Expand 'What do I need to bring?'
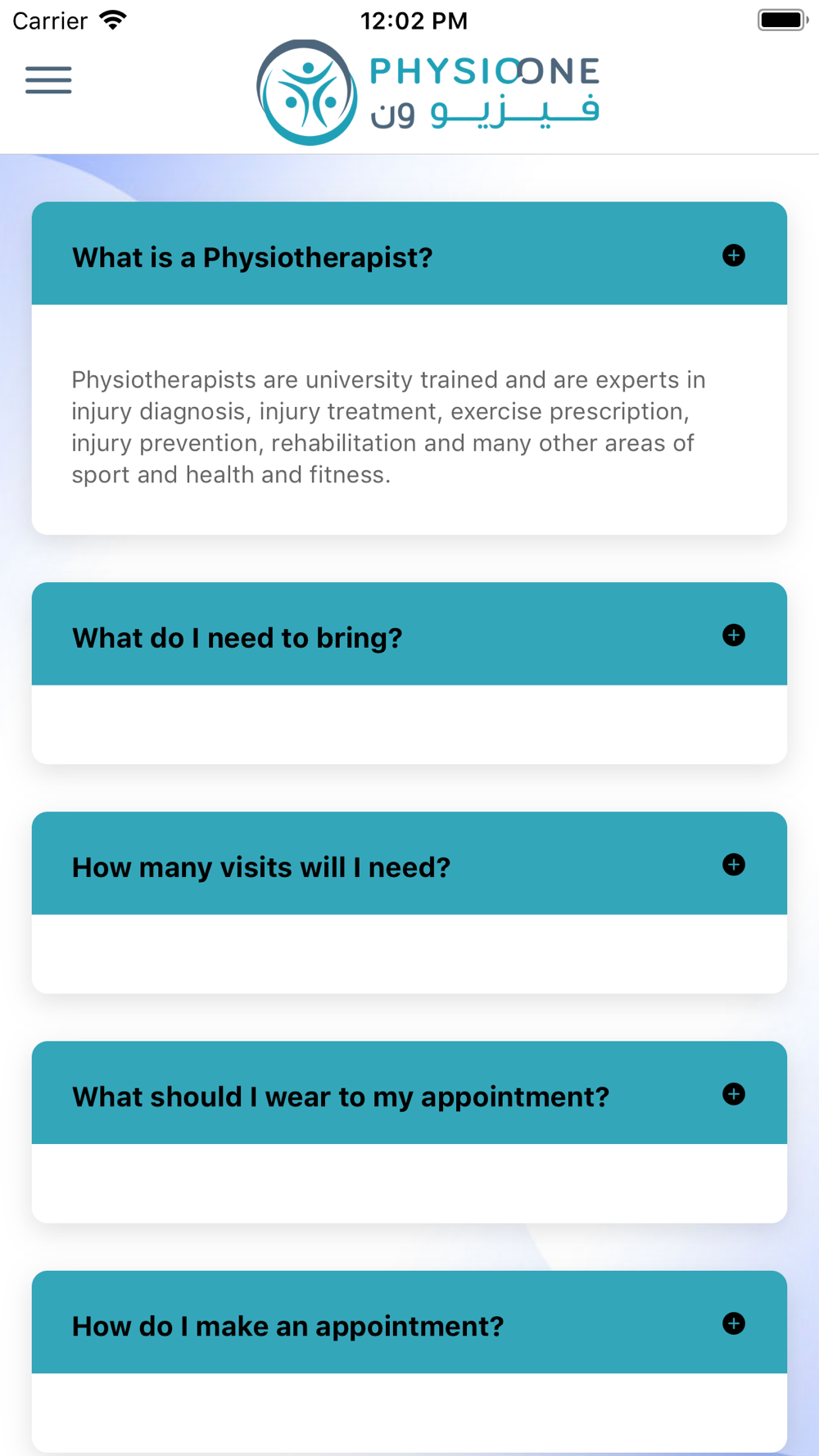This screenshot has height=1456, width=819. (x=734, y=635)
